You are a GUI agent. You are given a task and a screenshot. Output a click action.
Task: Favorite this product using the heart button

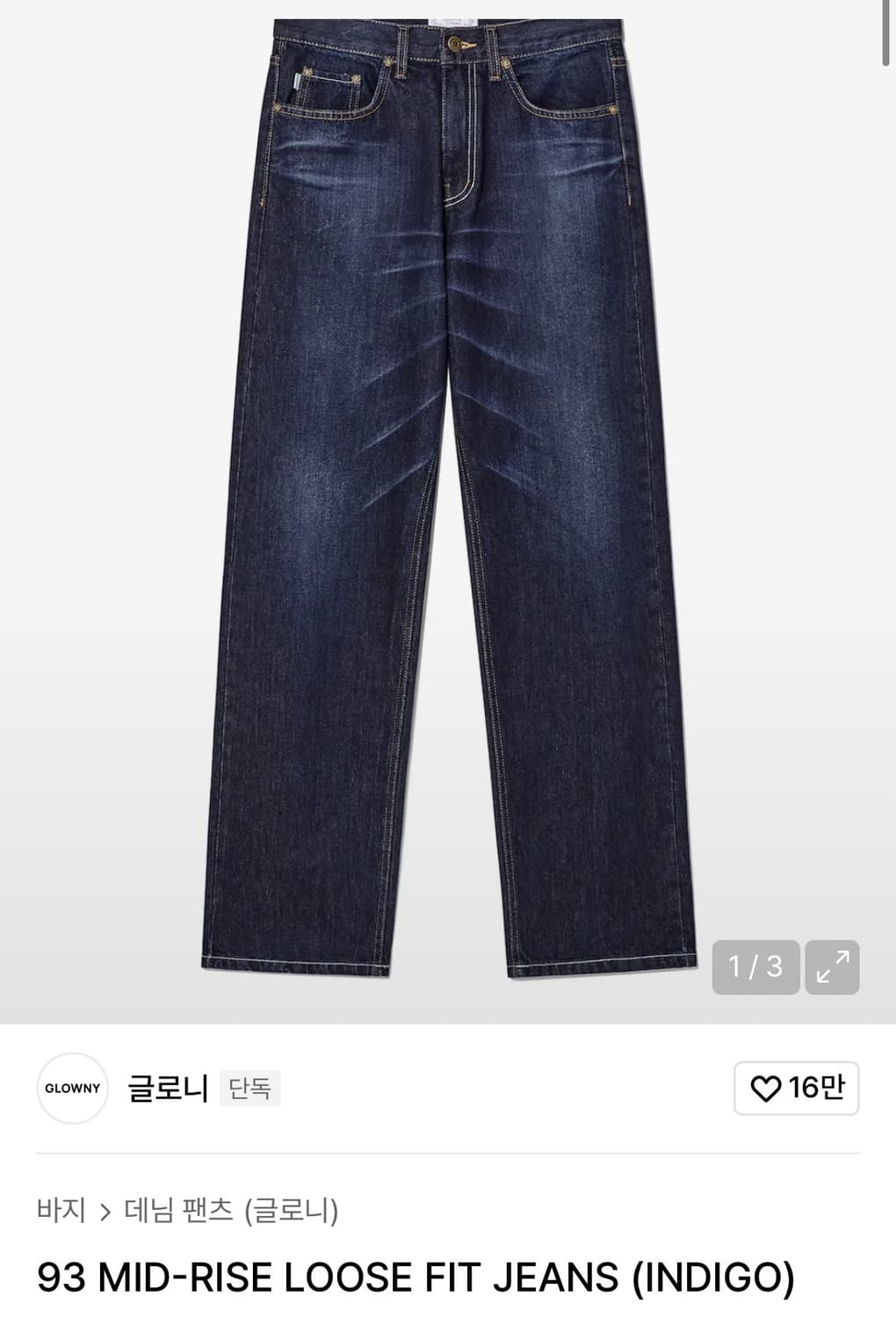pyautogui.click(x=795, y=1089)
